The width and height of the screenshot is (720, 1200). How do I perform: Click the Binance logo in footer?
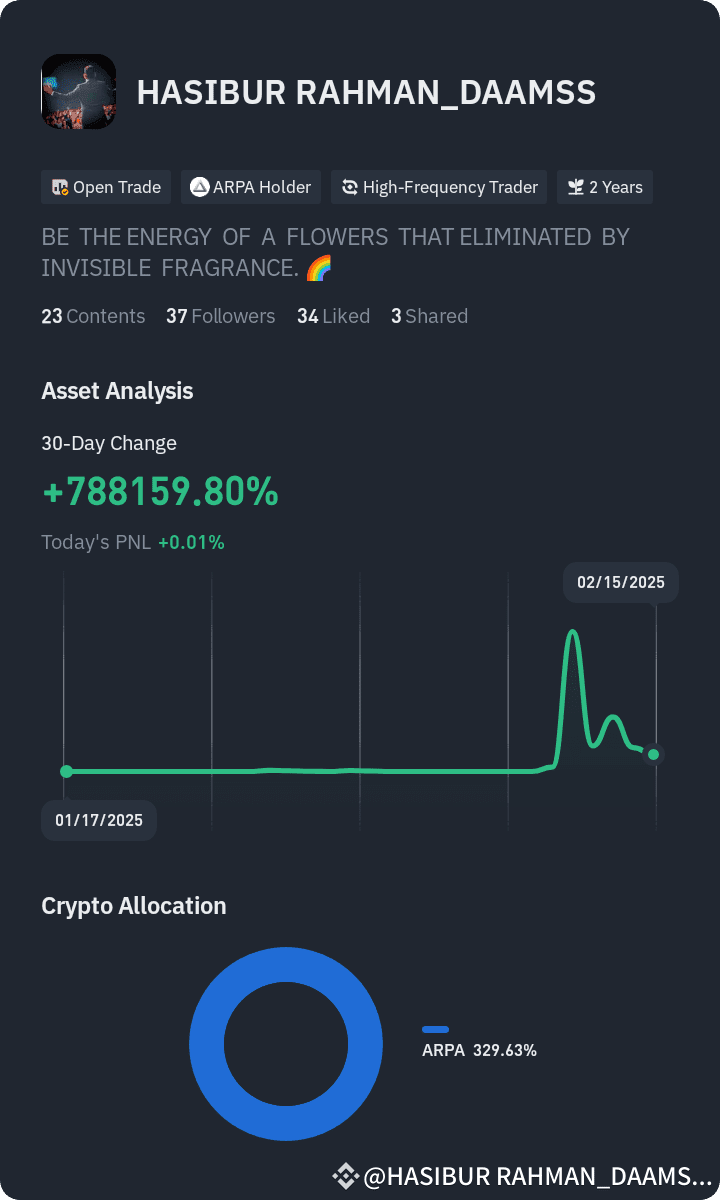pyautogui.click(x=344, y=1176)
